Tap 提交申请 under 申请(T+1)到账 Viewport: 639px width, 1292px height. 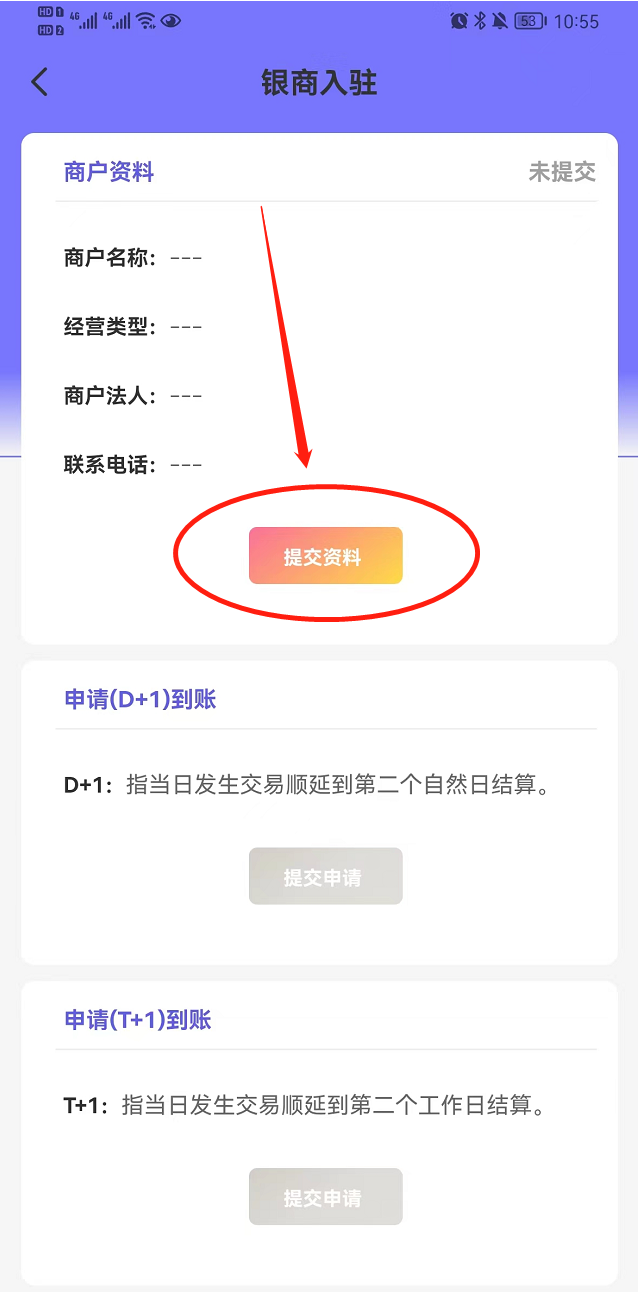325,1197
